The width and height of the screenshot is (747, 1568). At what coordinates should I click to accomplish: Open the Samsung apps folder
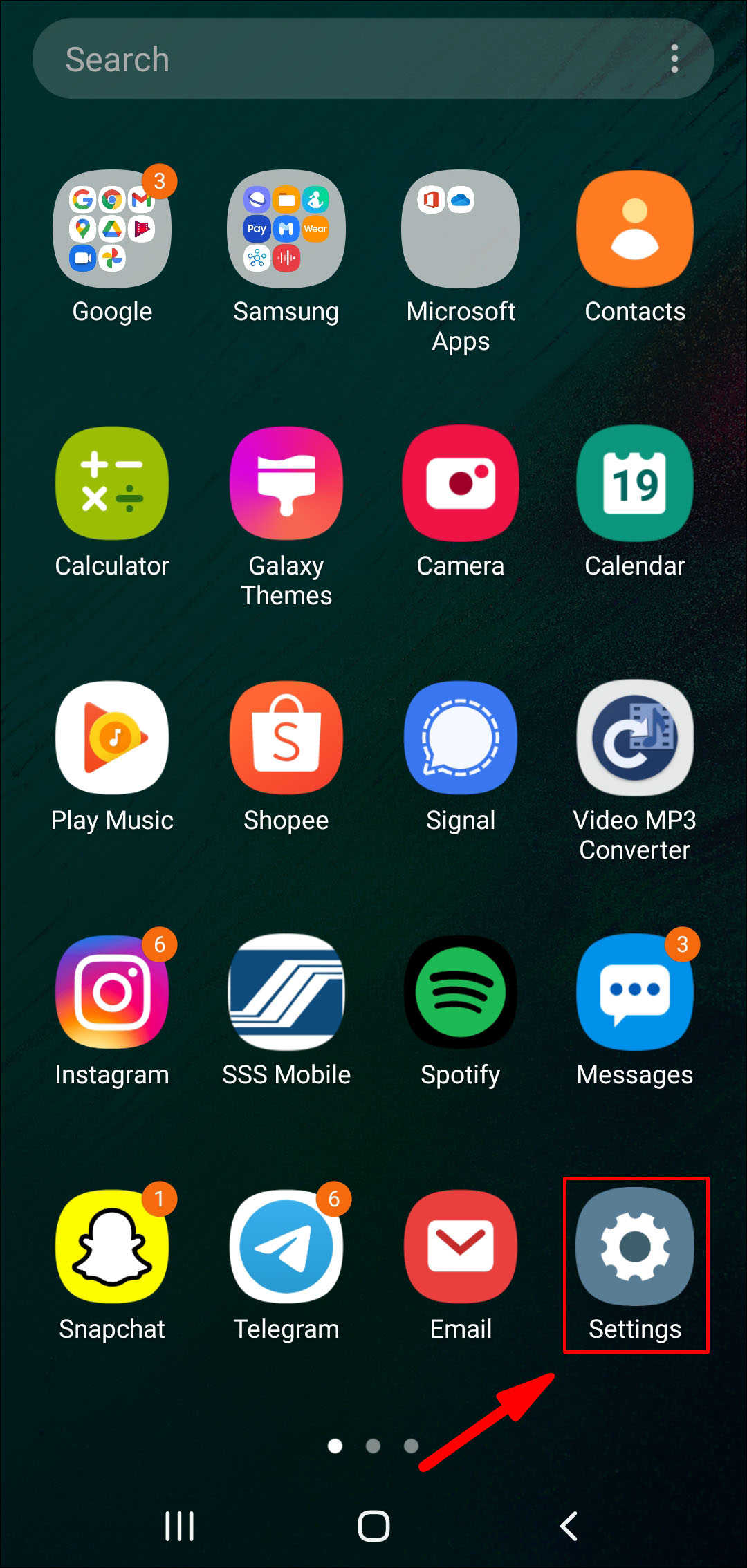click(x=286, y=229)
